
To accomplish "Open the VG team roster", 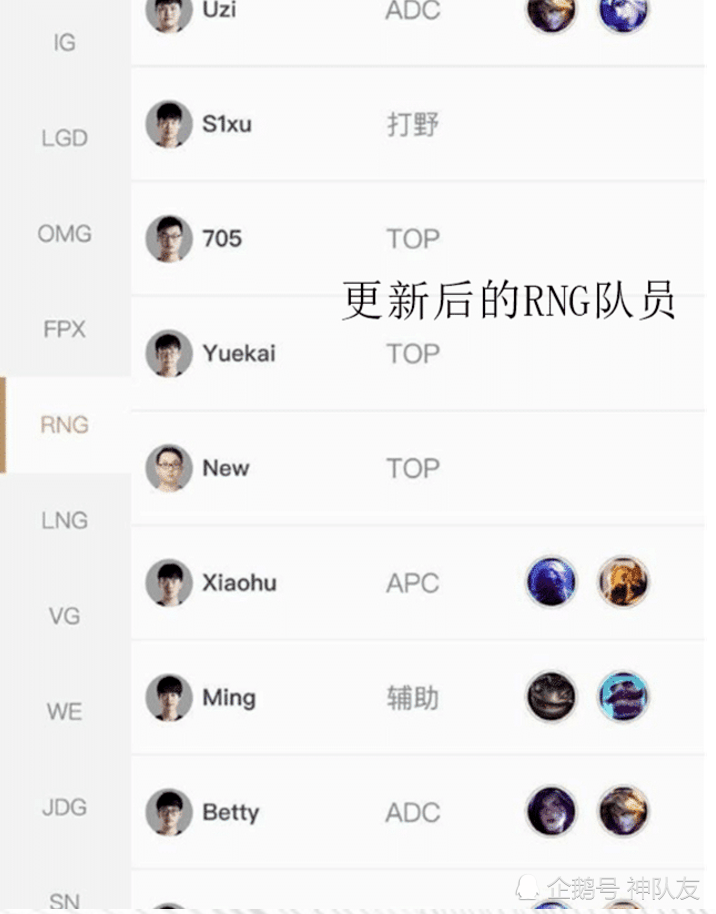I will point(64,616).
